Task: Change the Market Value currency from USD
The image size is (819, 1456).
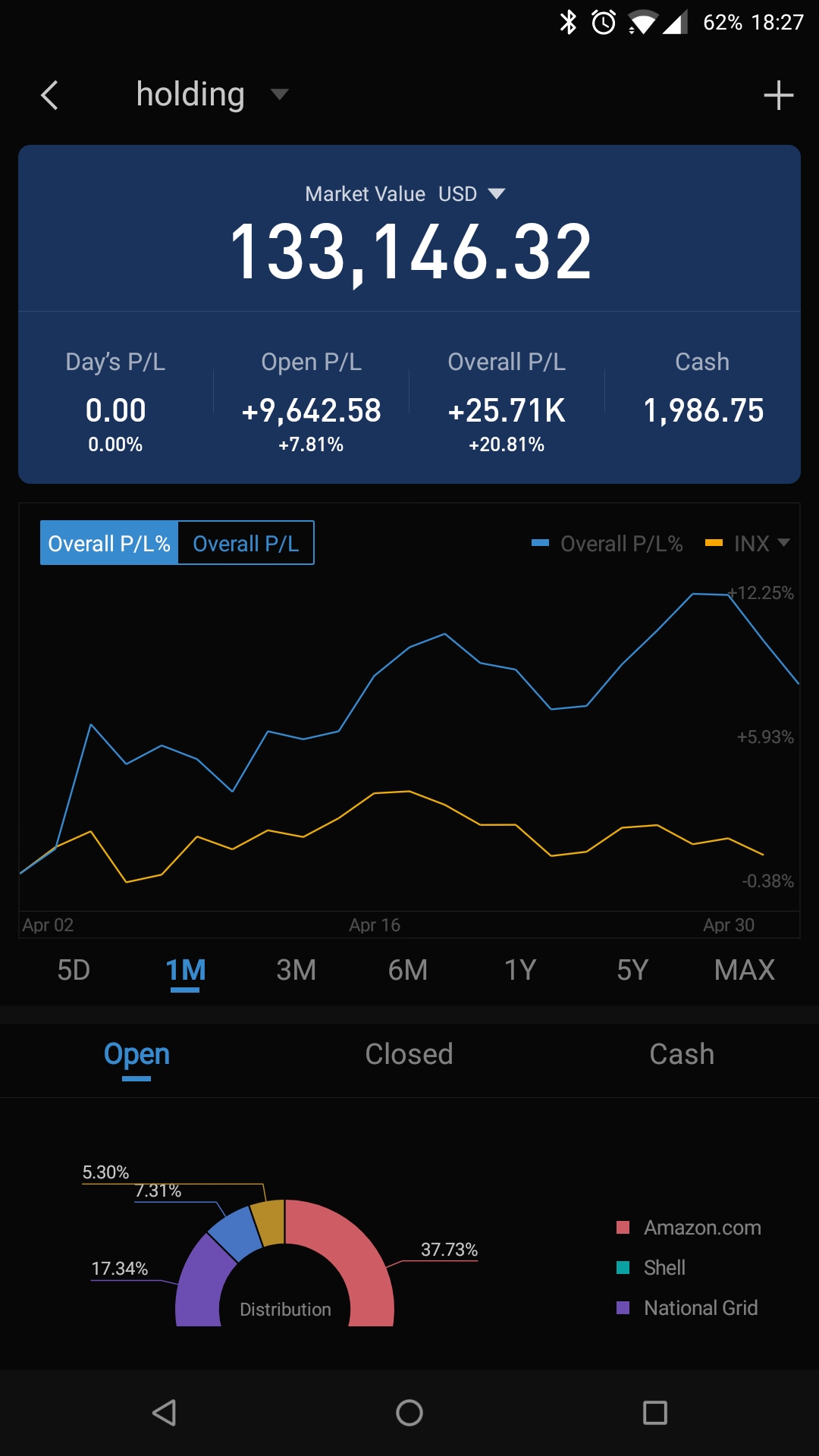Action: click(x=471, y=194)
